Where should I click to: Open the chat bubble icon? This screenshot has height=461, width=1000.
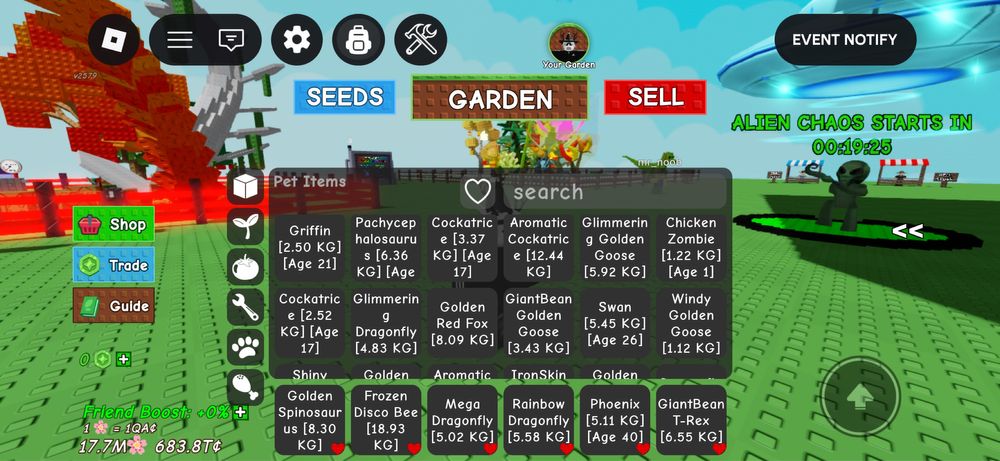pyautogui.click(x=231, y=40)
